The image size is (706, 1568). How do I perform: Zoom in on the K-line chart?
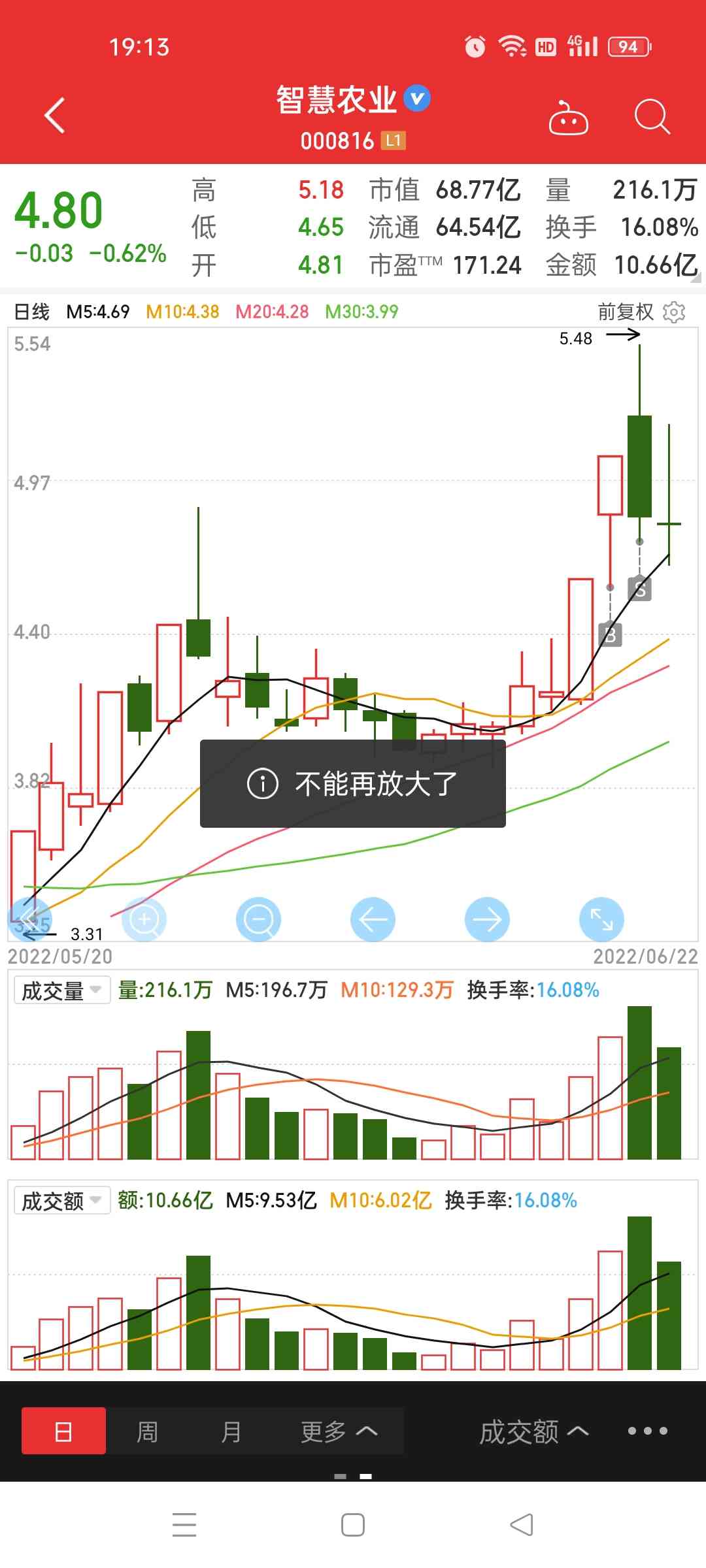pos(144,919)
